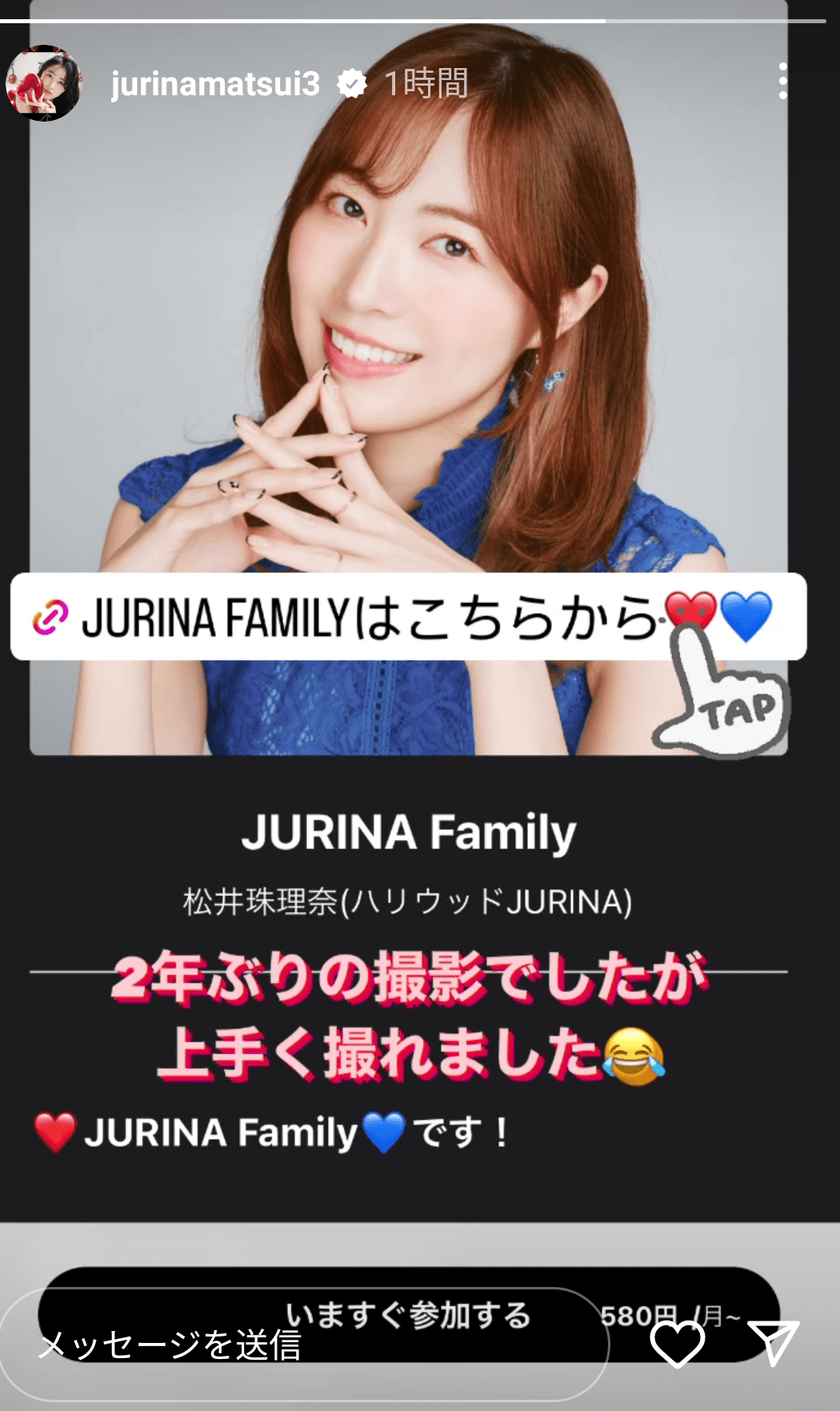Share the story via paper plane icon

773,1343
